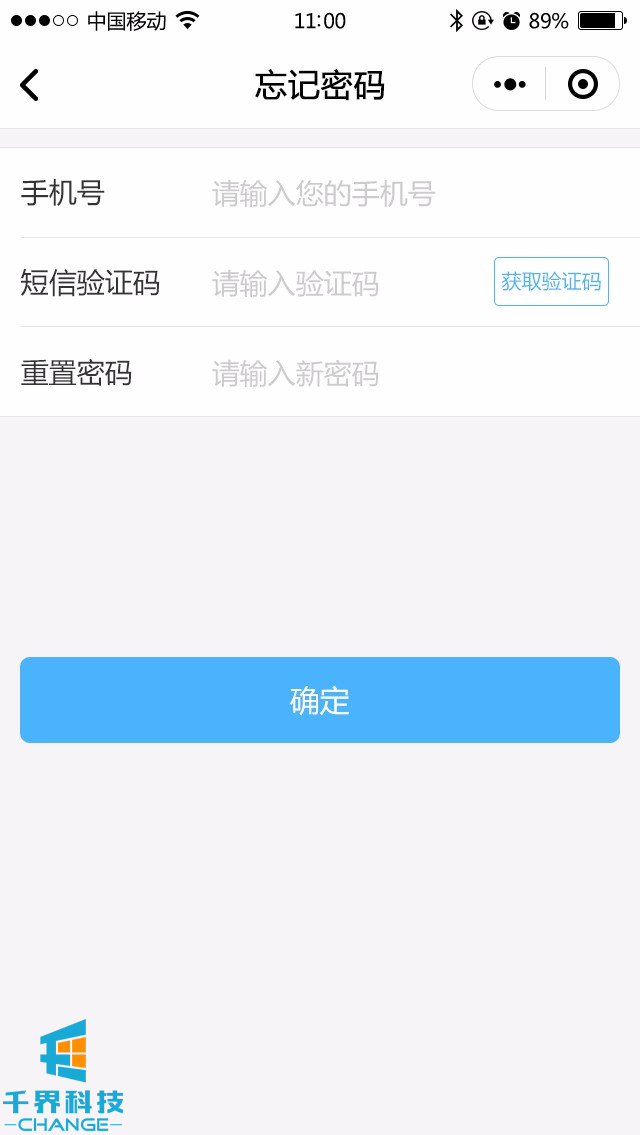Go back from the 忘记密码 page
The width and height of the screenshot is (640, 1135).
pyautogui.click(x=30, y=85)
